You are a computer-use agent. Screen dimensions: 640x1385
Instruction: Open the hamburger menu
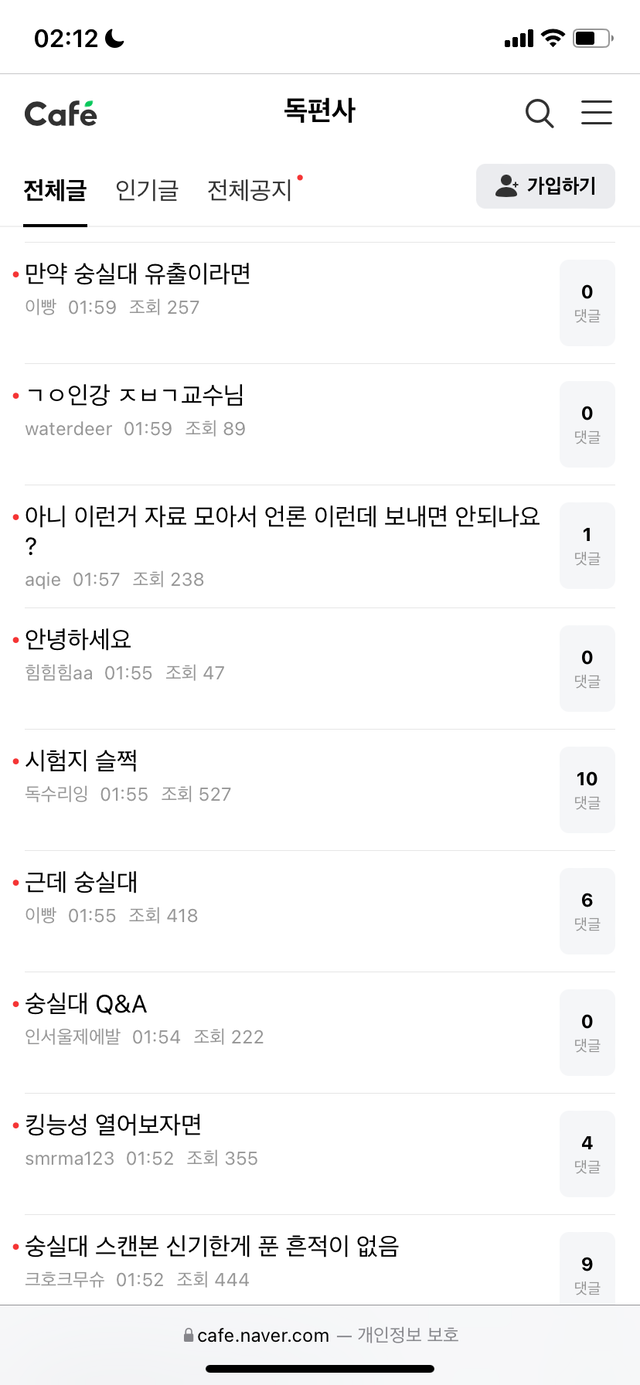(x=596, y=113)
